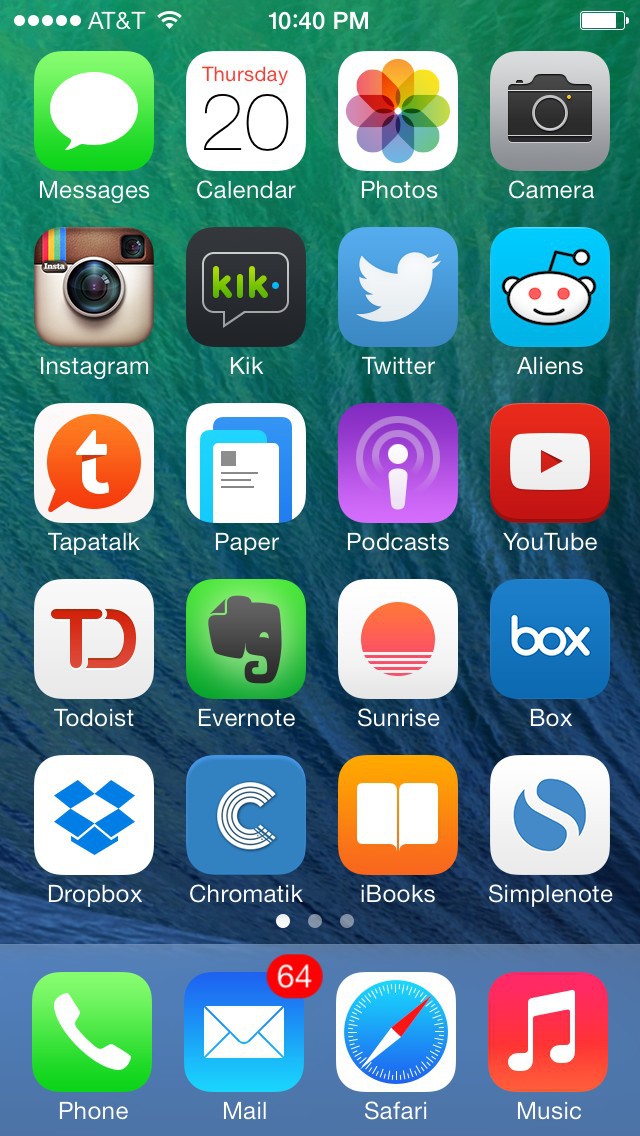This screenshot has width=640, height=1136.
Task: Launch the Simplenote app
Action: (x=550, y=815)
